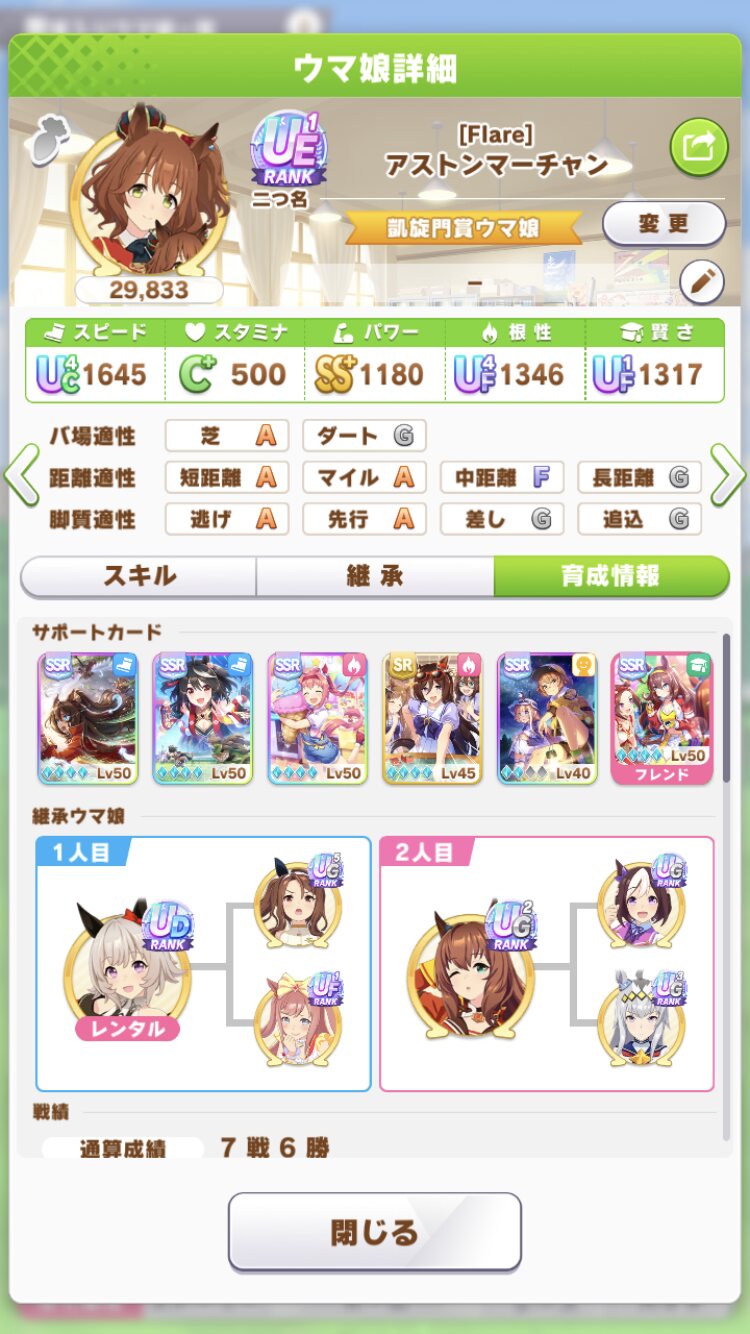Viewport: 750px width, 1334px height.
Task: Go to previous Uma Musume with left arrow
Action: coord(21,477)
